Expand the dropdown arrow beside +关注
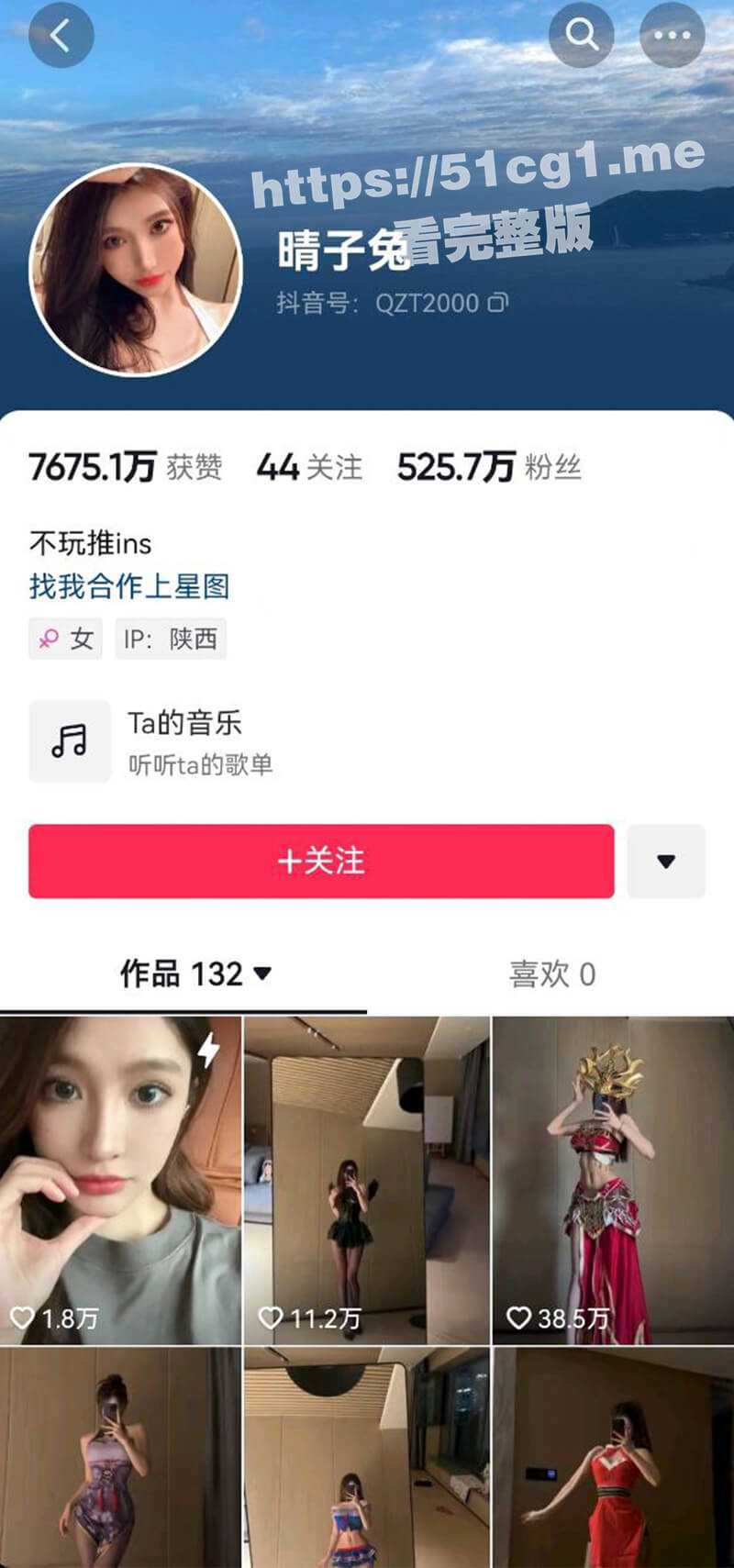The width and height of the screenshot is (734, 1568). point(666,861)
